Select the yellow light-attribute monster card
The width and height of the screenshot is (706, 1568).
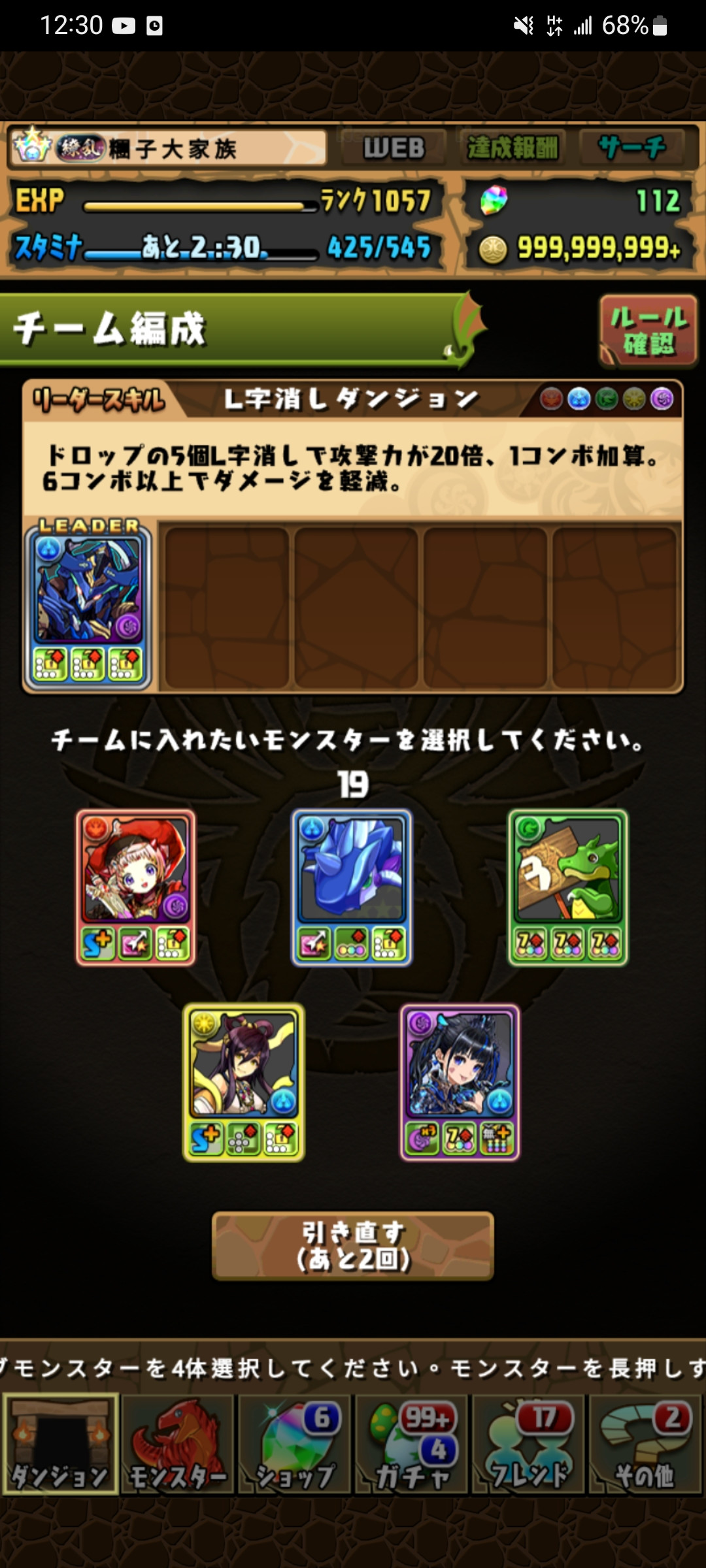244,1082
